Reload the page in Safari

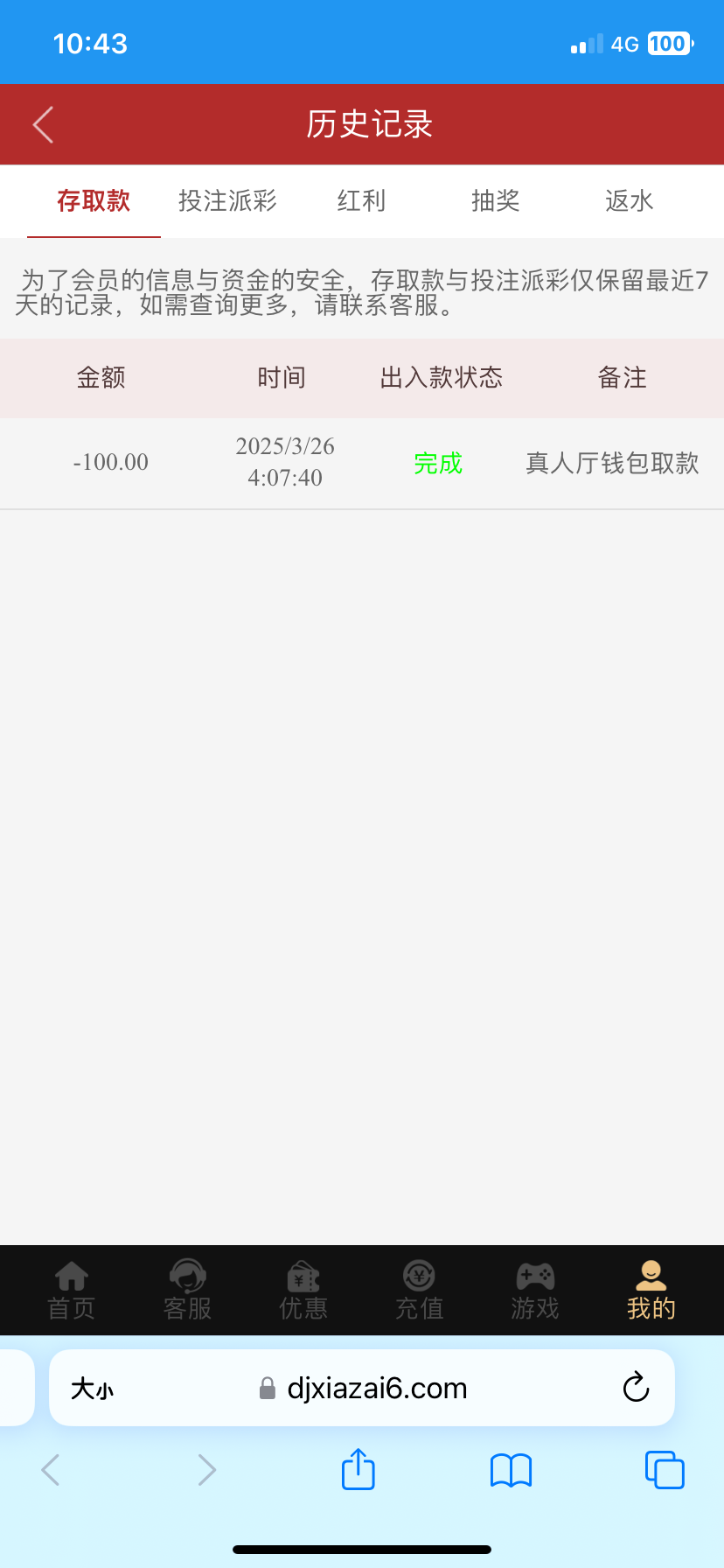636,1388
